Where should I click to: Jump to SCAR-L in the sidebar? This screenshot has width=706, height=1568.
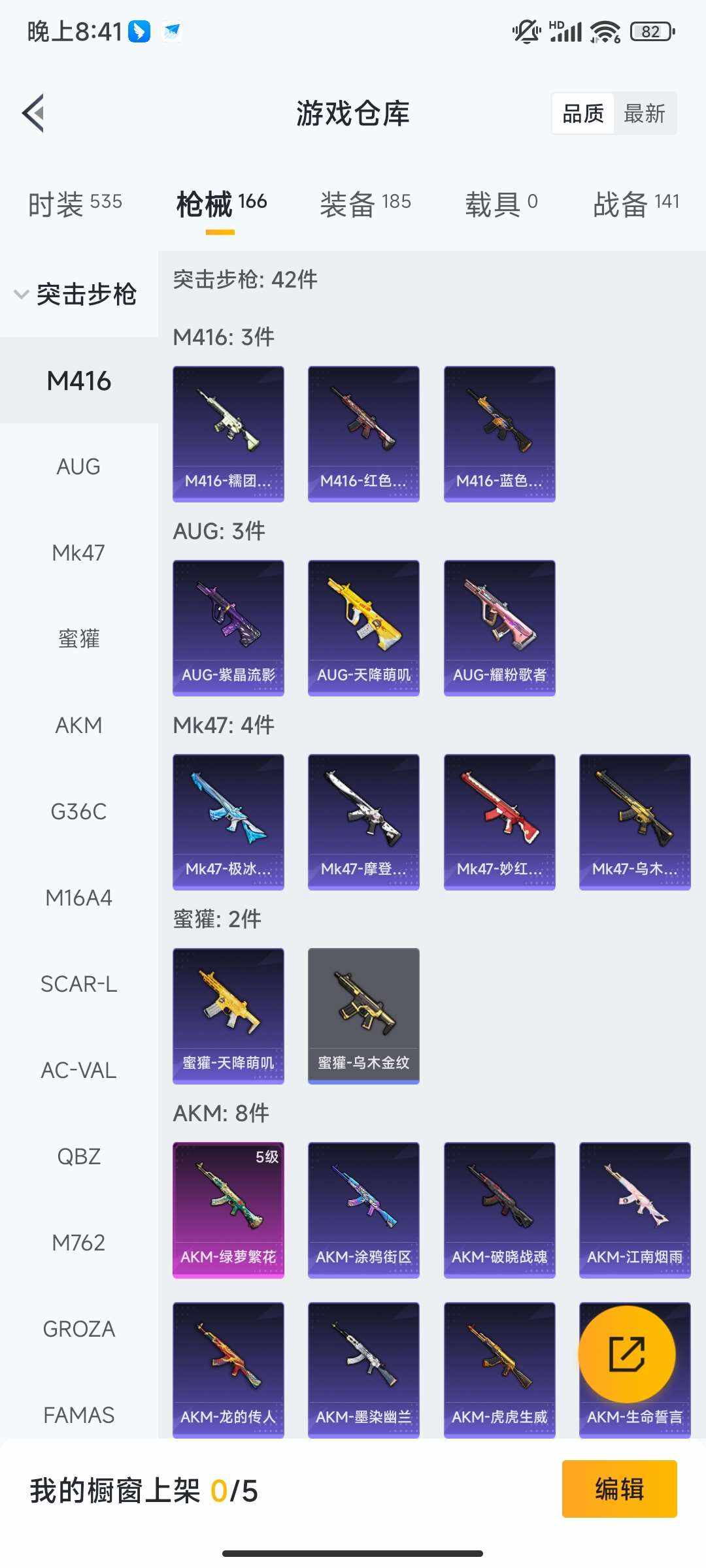click(x=78, y=984)
